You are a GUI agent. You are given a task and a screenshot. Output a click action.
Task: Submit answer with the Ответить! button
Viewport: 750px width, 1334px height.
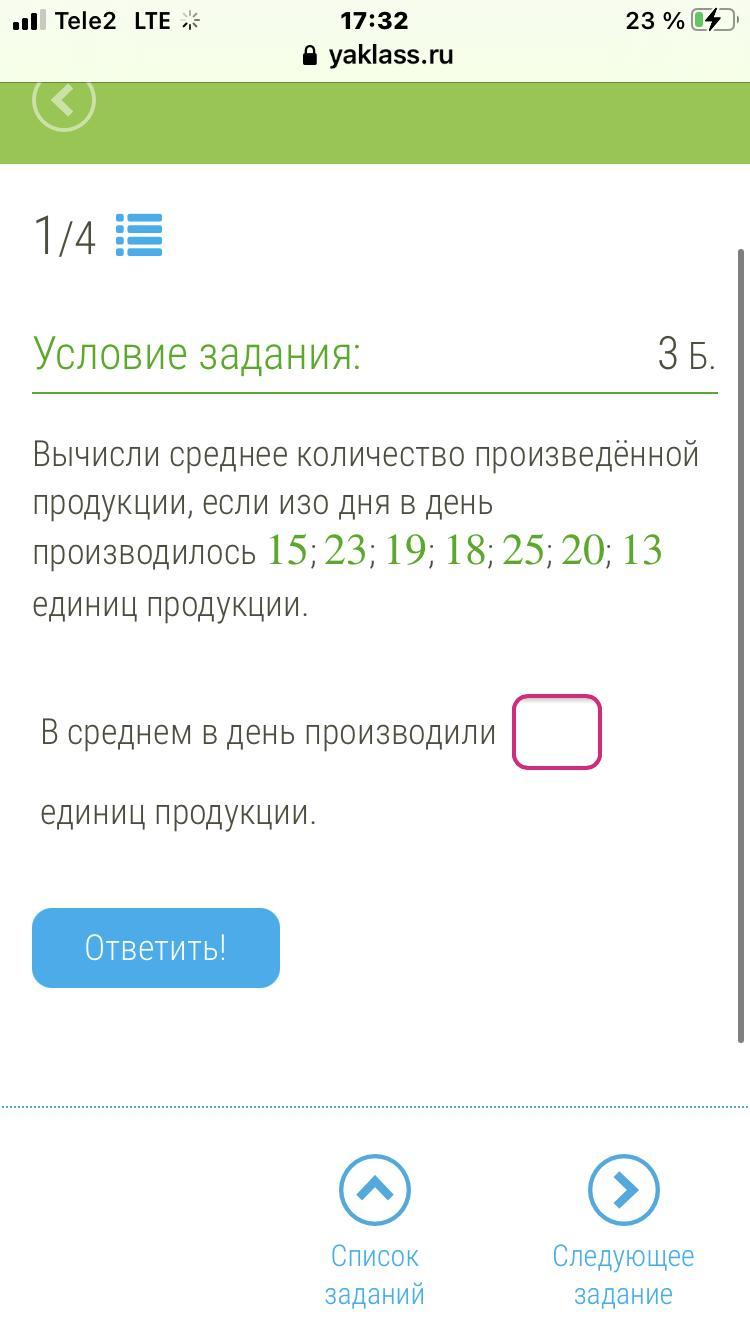click(x=156, y=947)
